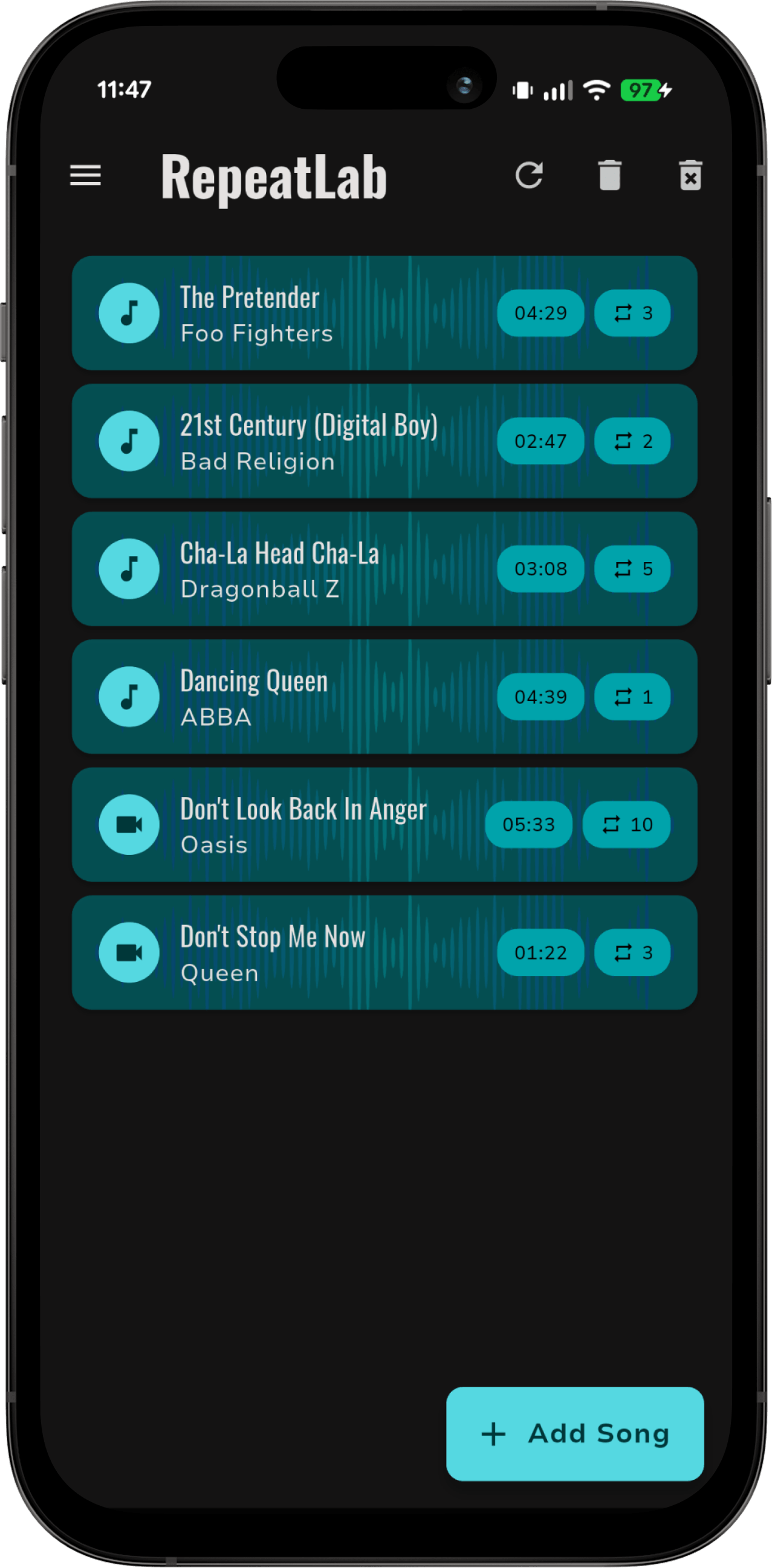
Task: Select Don't Stop Me Now by Queen
Action: [384, 952]
